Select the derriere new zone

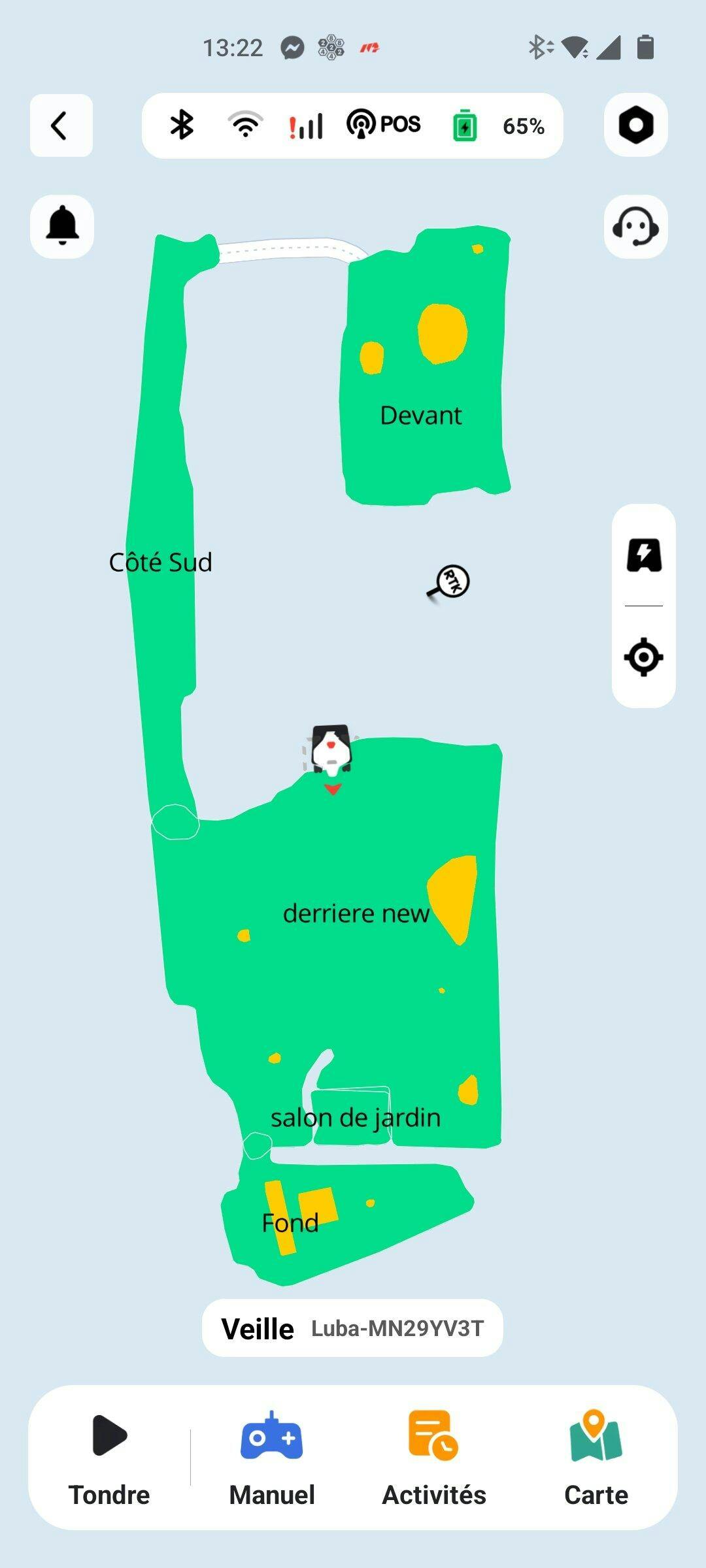(355, 913)
